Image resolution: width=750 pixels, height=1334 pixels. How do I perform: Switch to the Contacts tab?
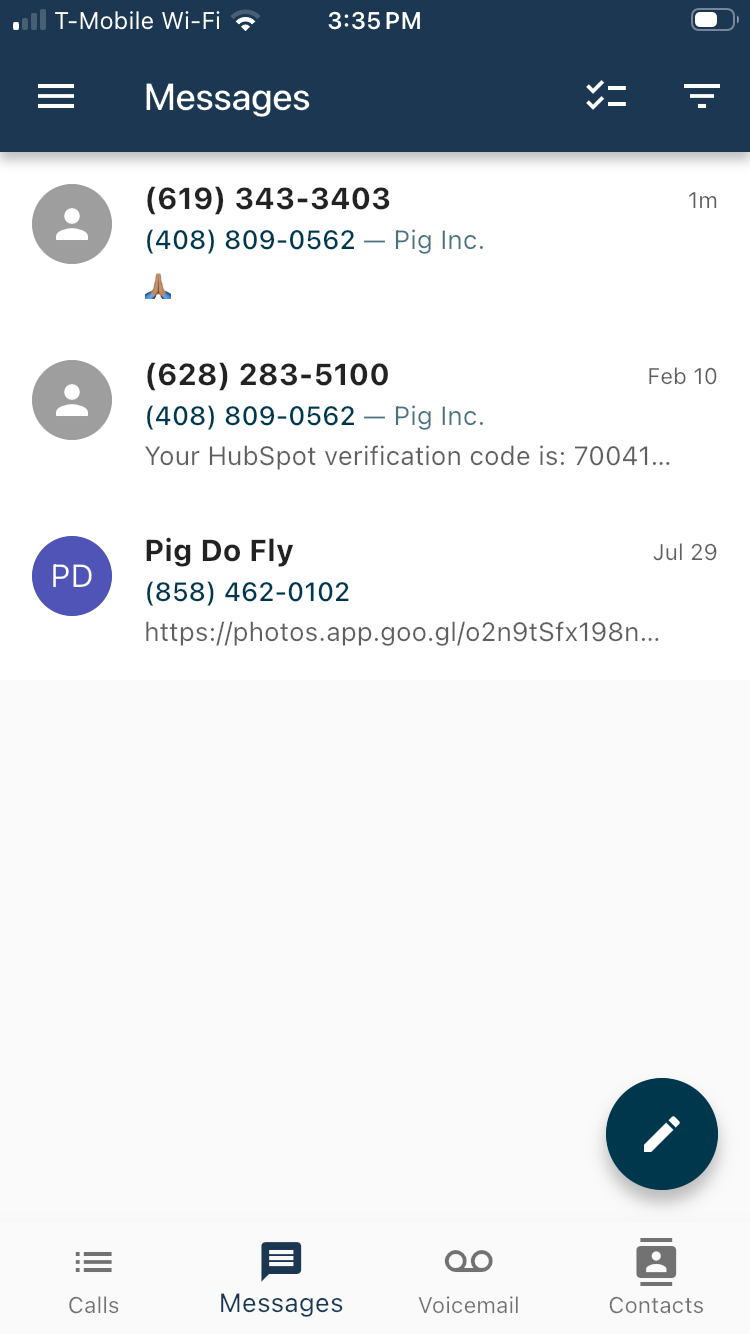656,1279
